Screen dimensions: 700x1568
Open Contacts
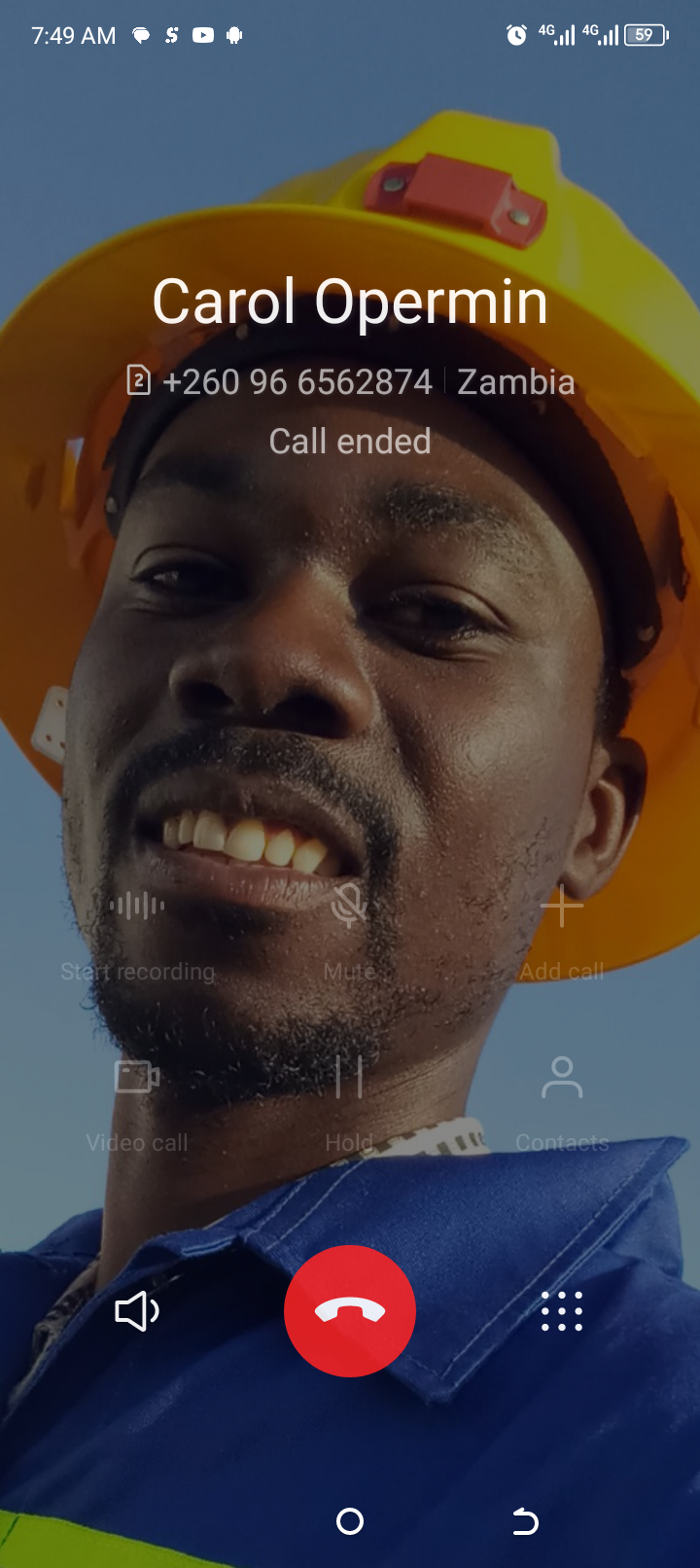[x=561, y=1099]
